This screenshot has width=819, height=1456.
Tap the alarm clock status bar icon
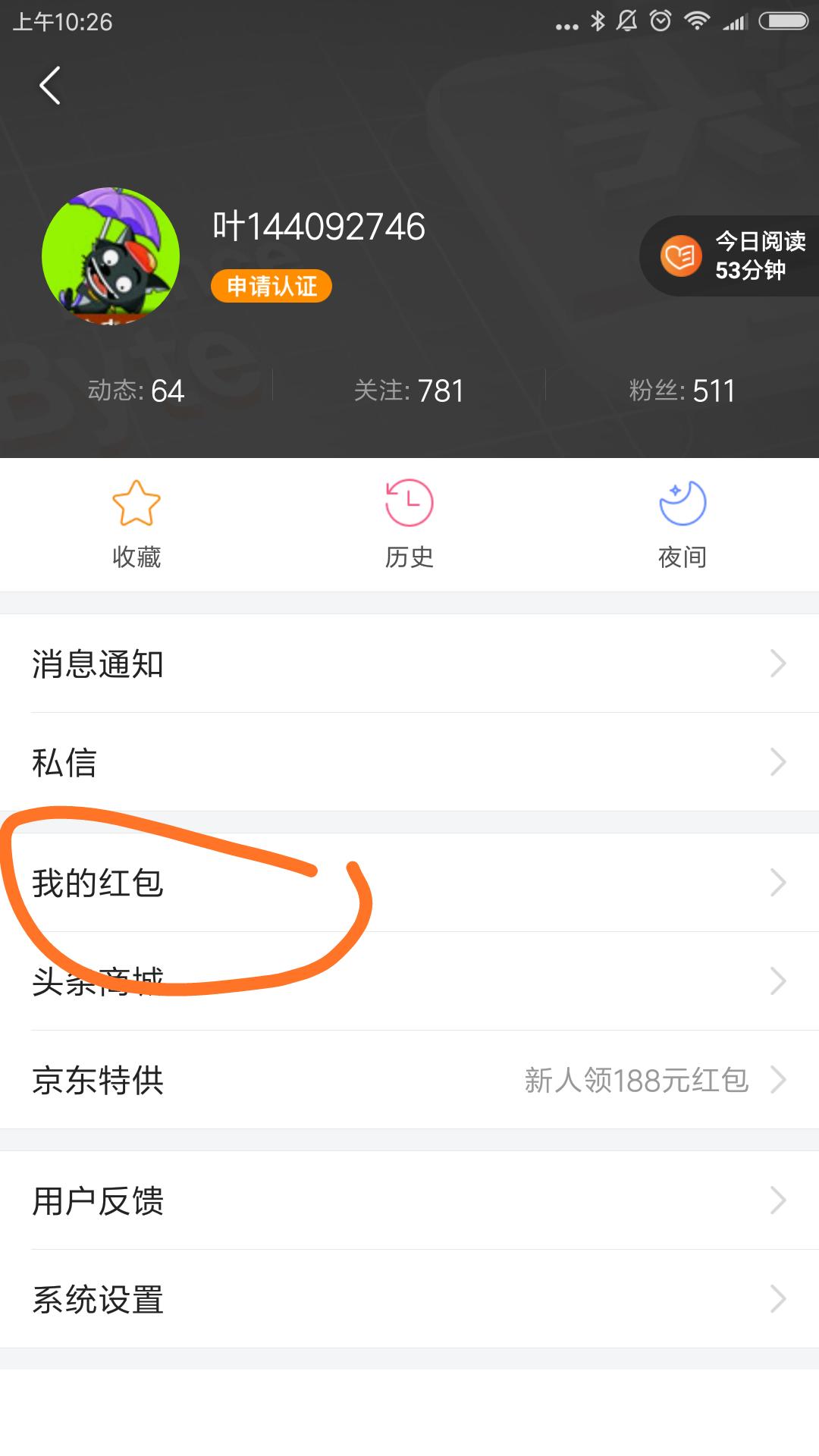pyautogui.click(x=658, y=21)
